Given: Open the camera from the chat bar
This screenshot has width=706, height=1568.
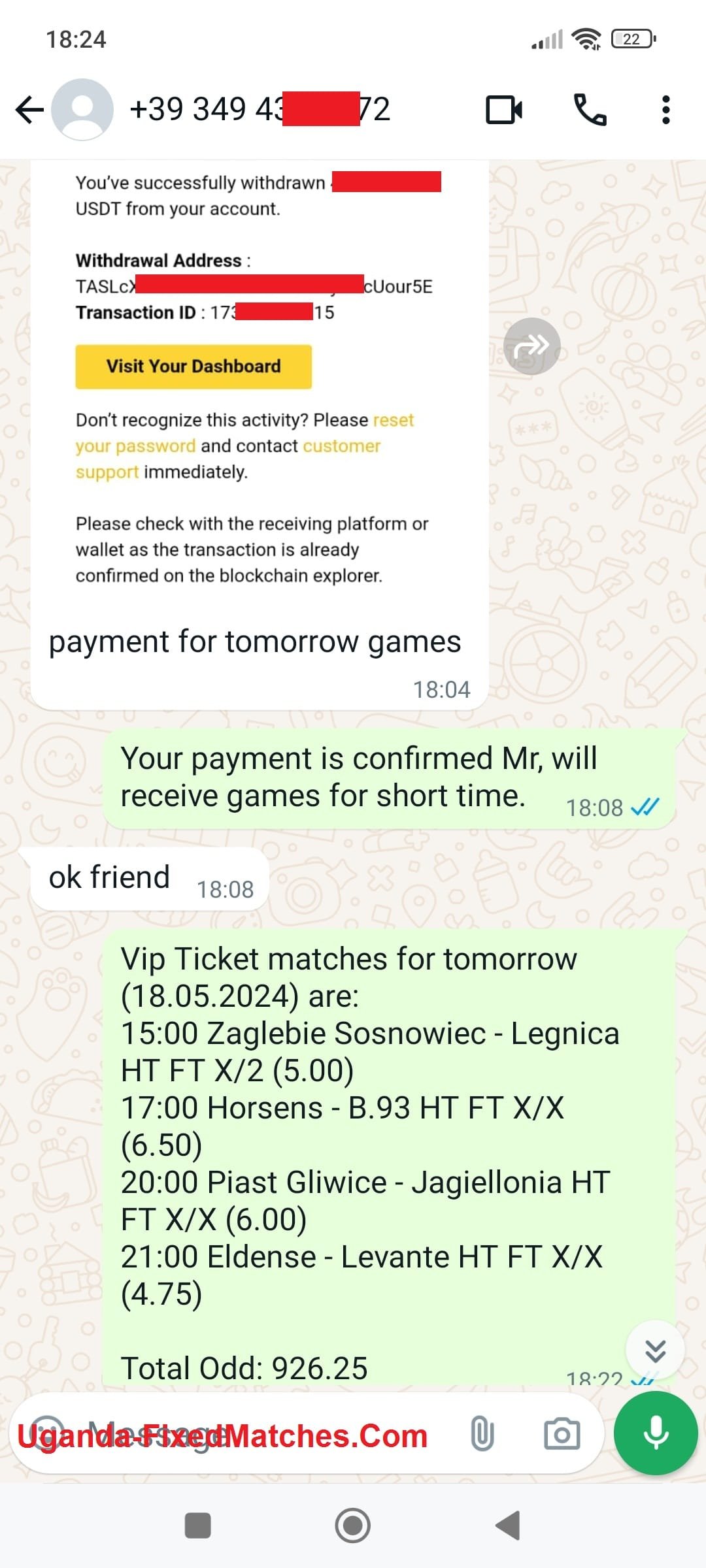Looking at the screenshot, I should click(x=562, y=1434).
